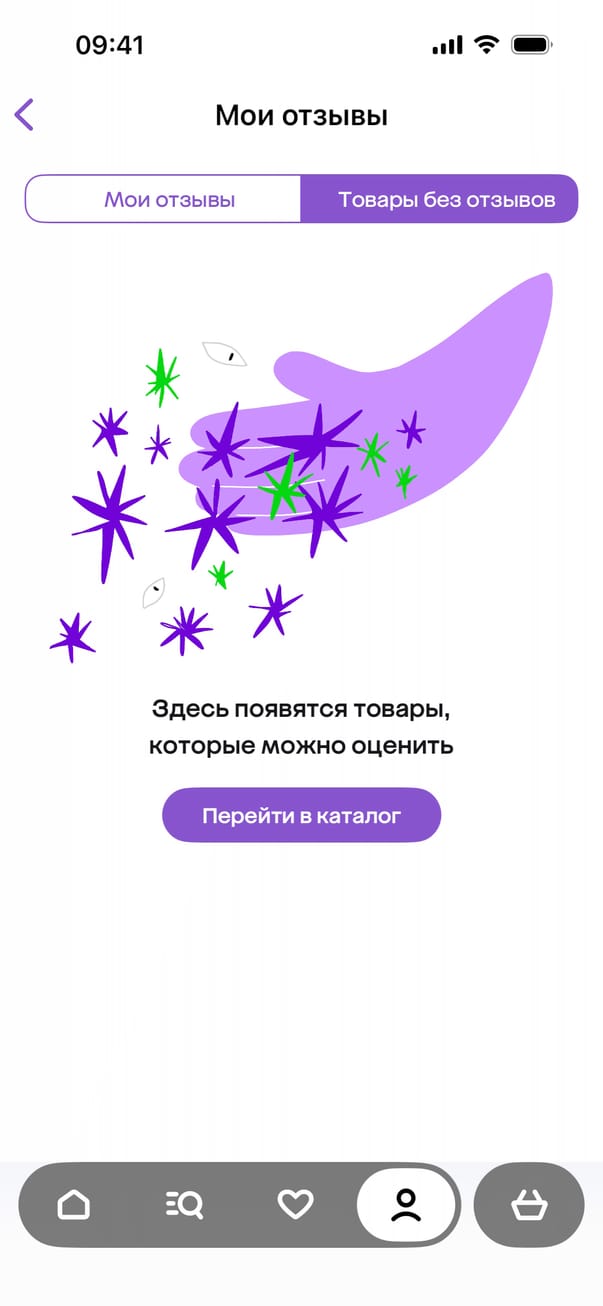Switch to the «Мои отзывы» tab
The width and height of the screenshot is (603, 1306).
click(x=169, y=199)
